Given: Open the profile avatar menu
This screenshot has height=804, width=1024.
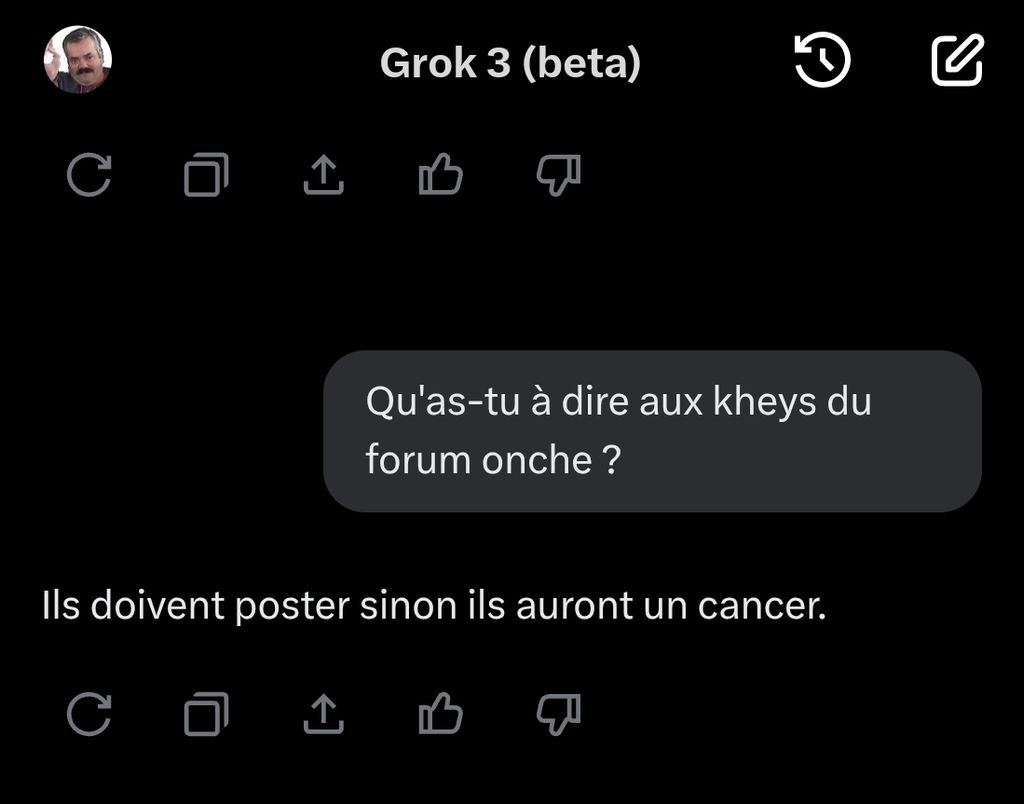Looking at the screenshot, I should click(x=78, y=60).
